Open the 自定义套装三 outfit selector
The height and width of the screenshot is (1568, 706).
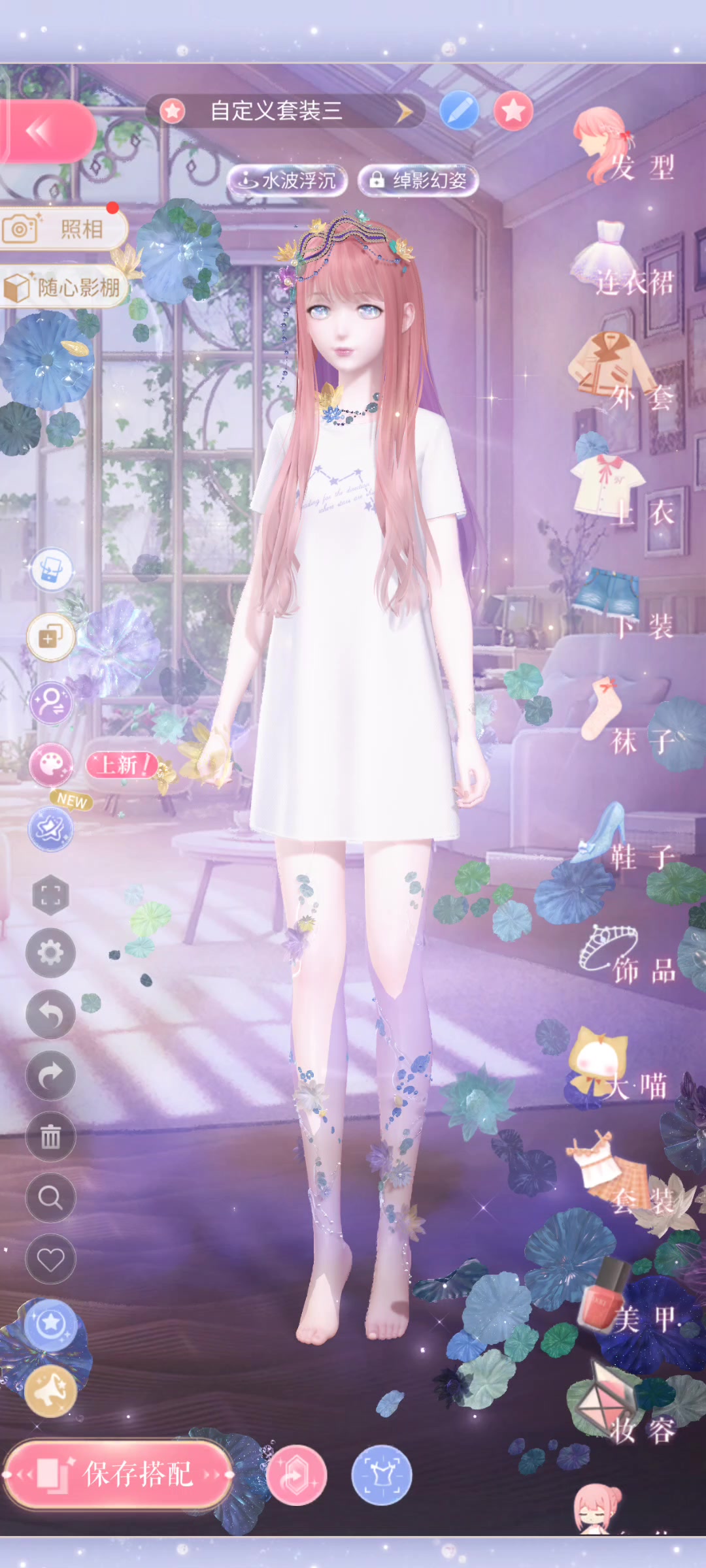pyautogui.click(x=288, y=111)
